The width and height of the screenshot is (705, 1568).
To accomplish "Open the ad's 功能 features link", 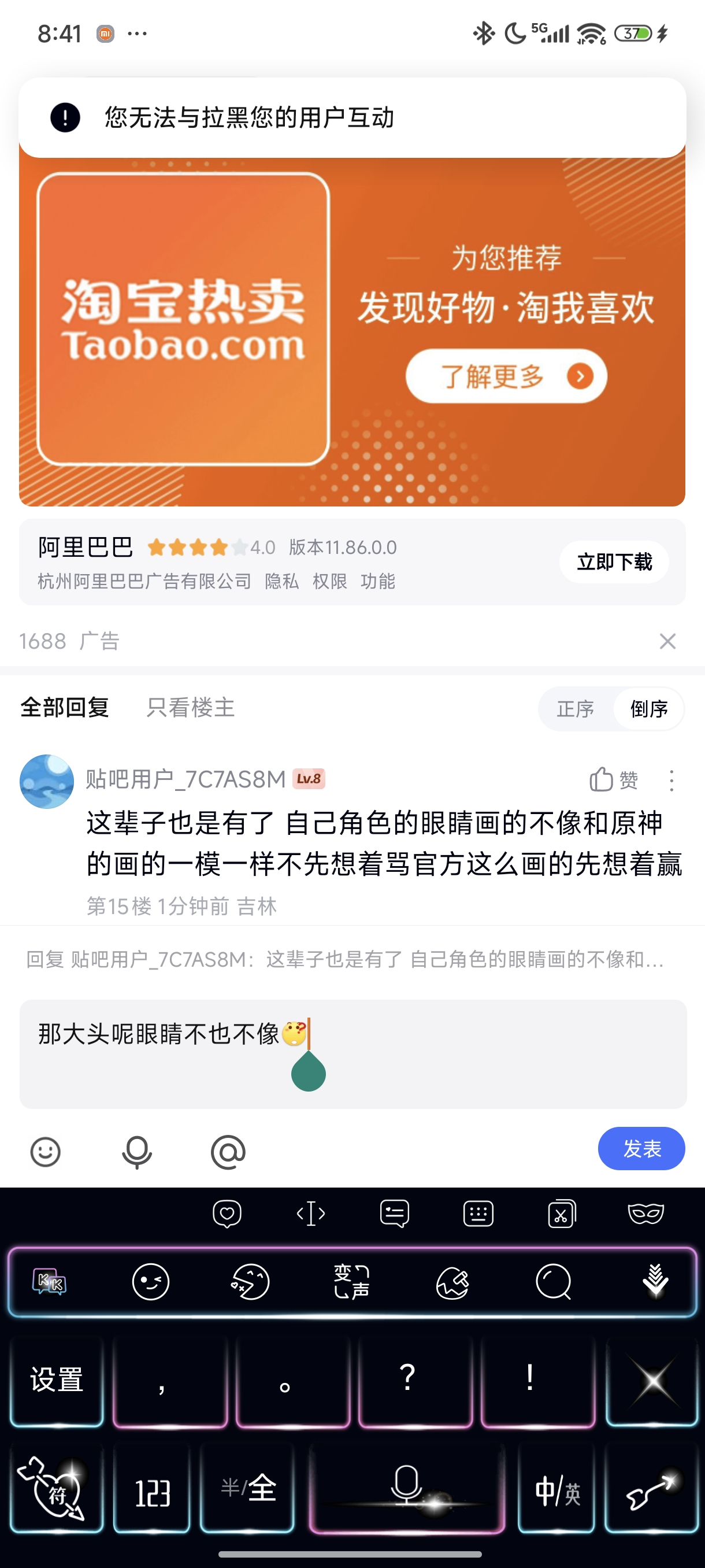I will point(378,581).
